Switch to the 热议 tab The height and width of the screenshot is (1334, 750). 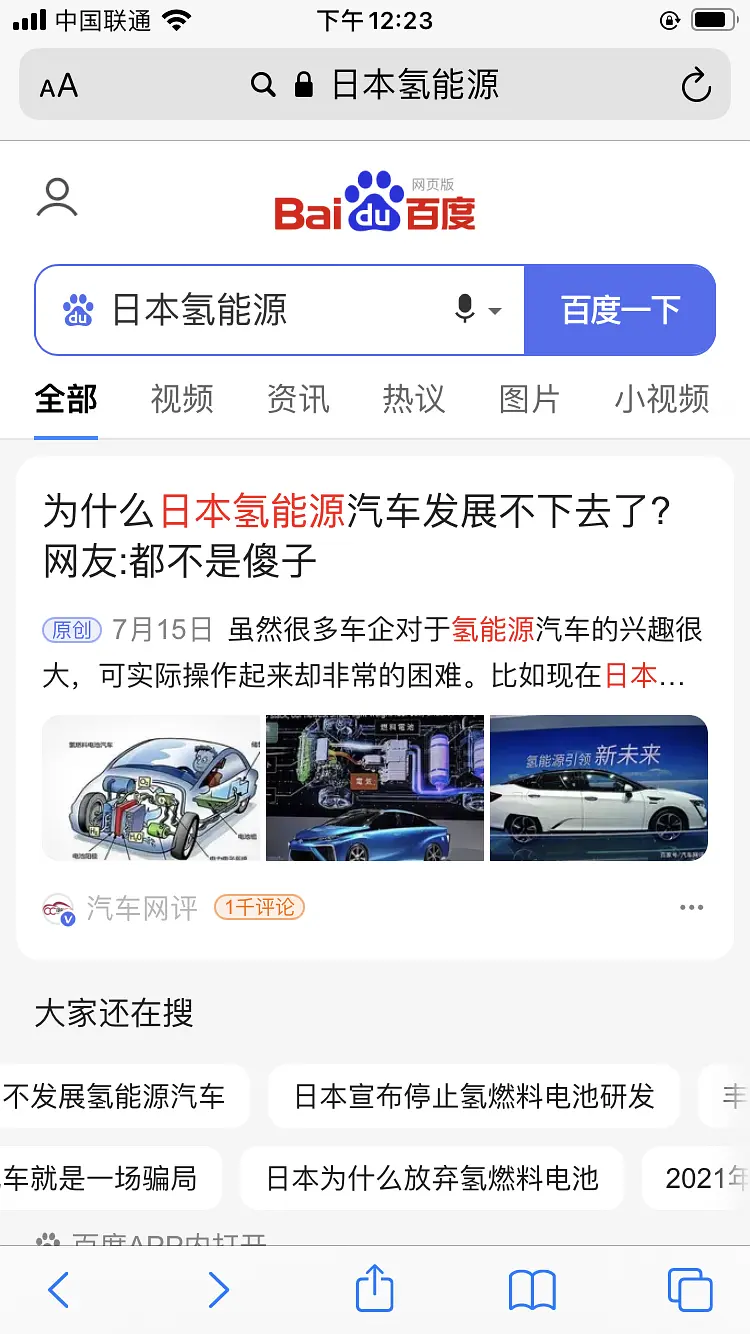414,399
